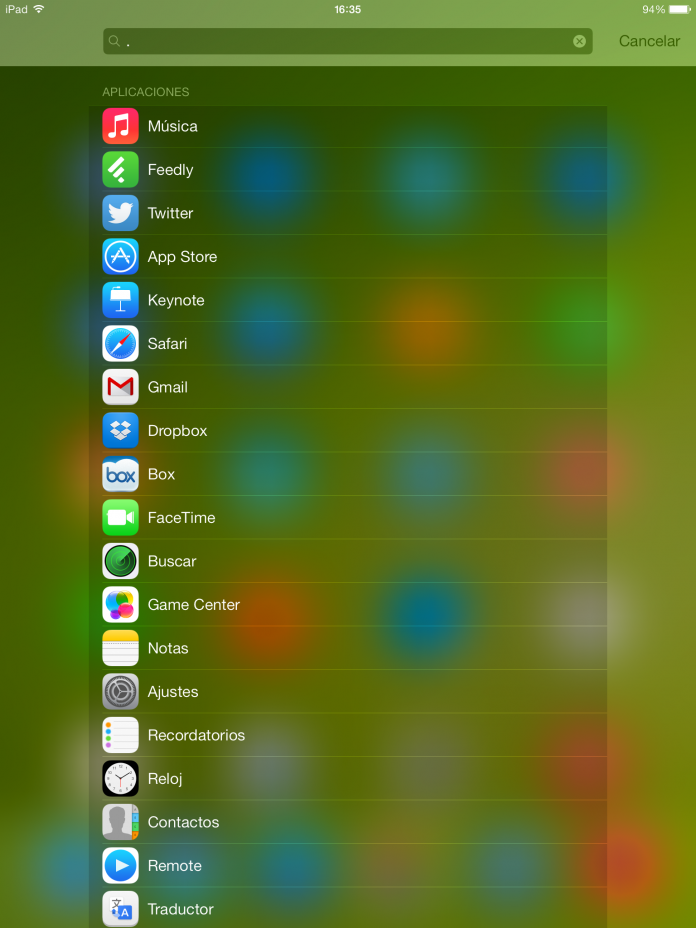Go to Ajustes
Image resolution: width=696 pixels, height=928 pixels.
(x=173, y=692)
